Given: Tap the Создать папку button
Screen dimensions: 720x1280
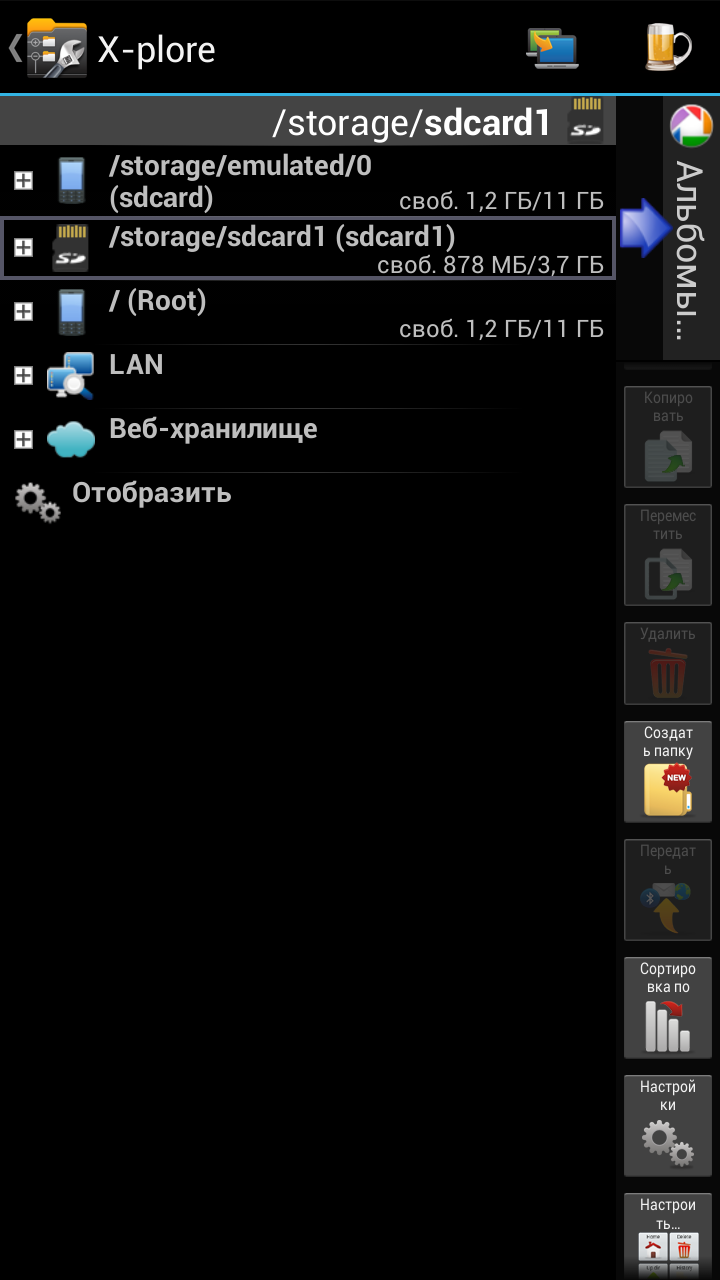Looking at the screenshot, I should pyautogui.click(x=668, y=772).
